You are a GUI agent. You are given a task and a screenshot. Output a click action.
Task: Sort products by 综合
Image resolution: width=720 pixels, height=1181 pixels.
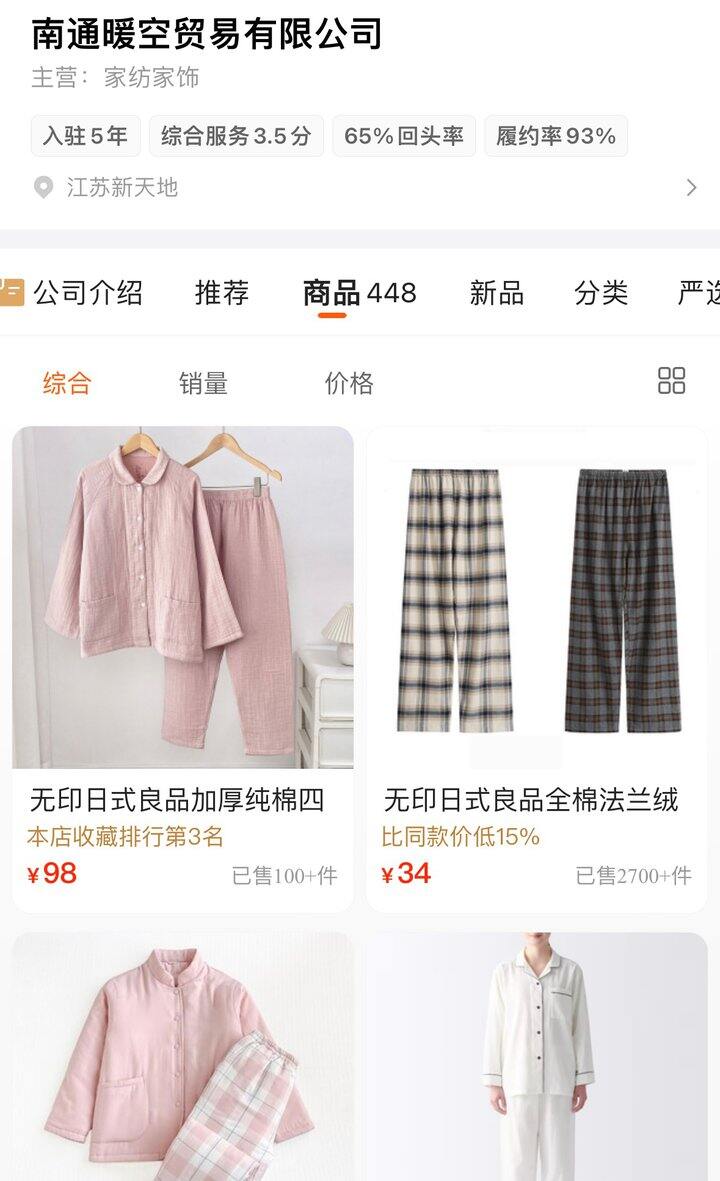pos(67,383)
